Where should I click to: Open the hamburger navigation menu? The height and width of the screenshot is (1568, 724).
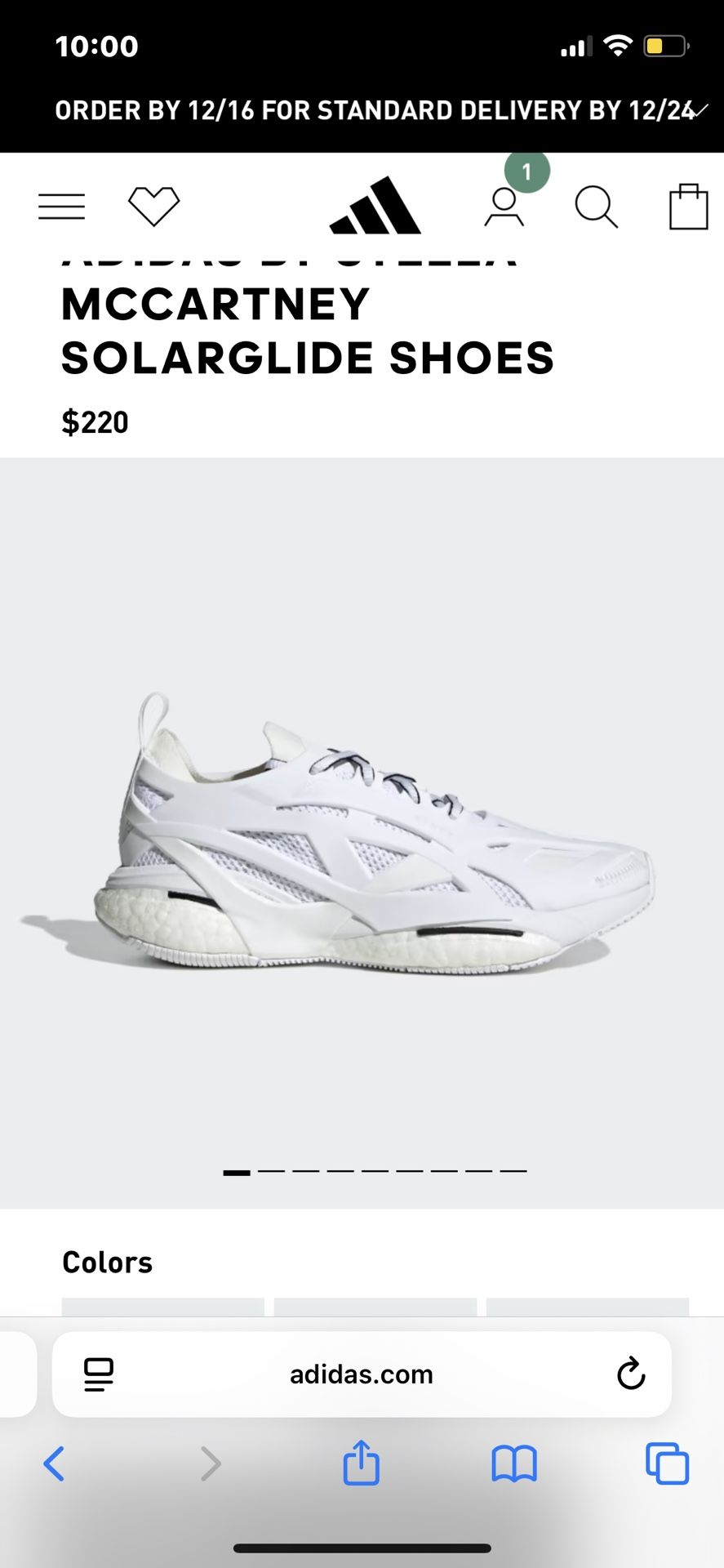(x=60, y=206)
